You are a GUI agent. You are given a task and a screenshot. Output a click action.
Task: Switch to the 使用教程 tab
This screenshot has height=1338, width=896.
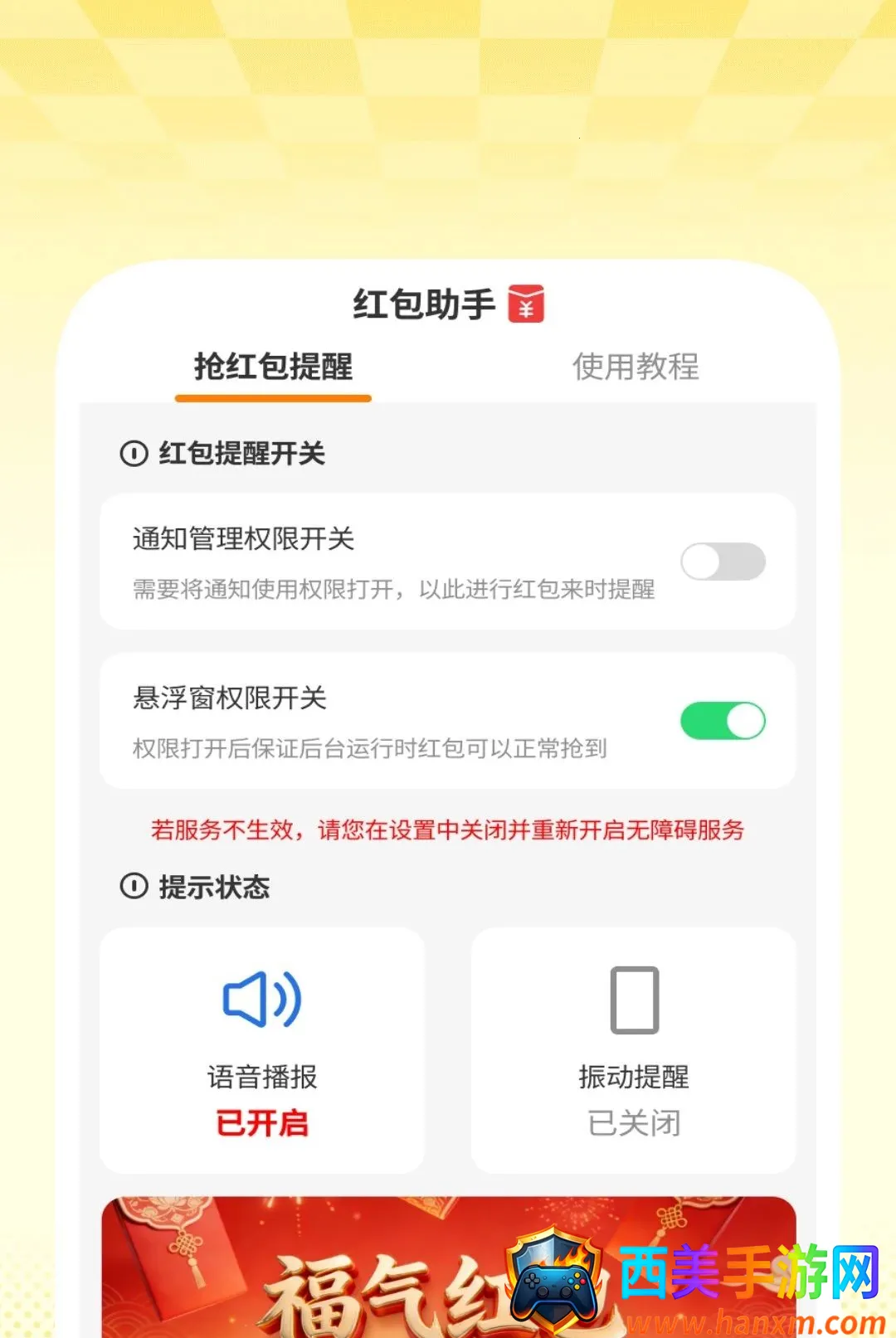tap(635, 366)
